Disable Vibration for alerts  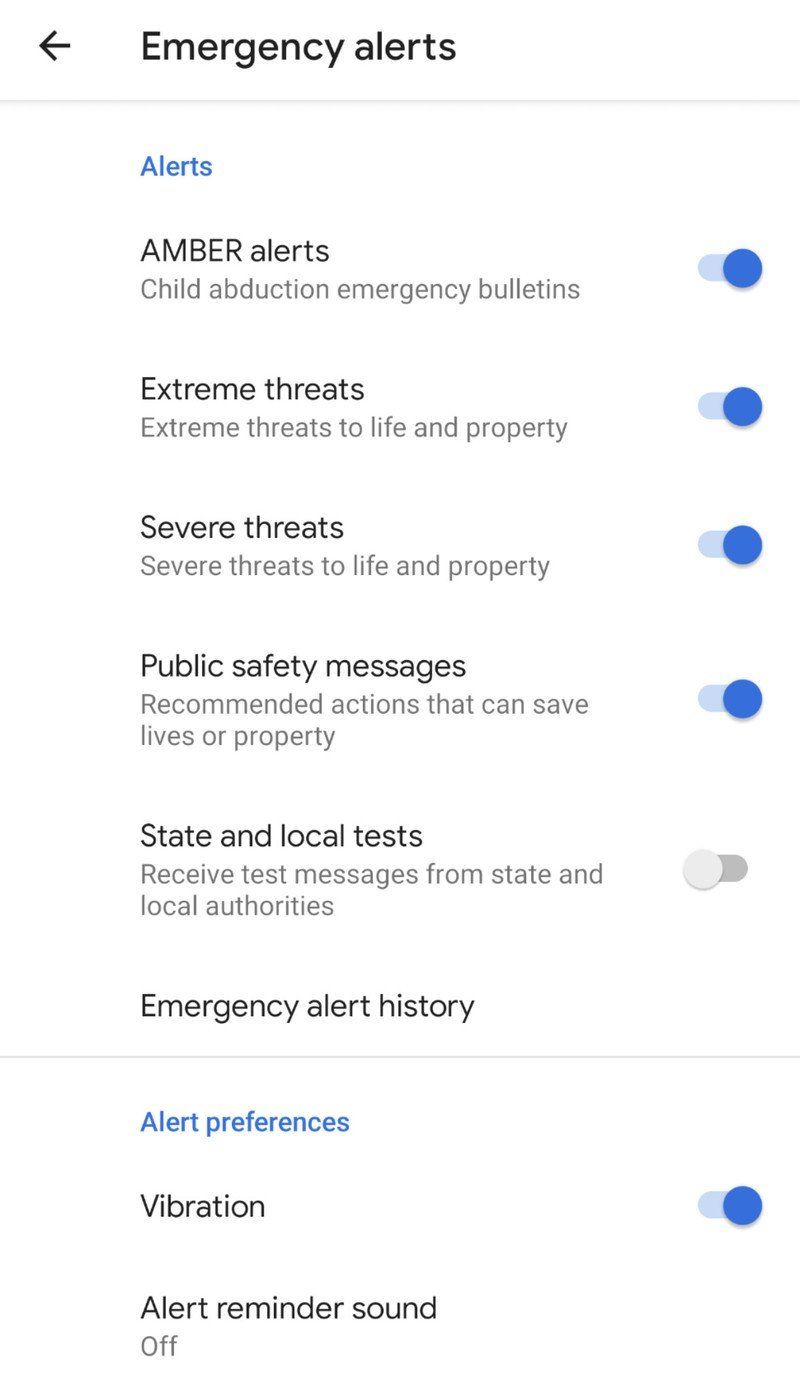point(725,1205)
